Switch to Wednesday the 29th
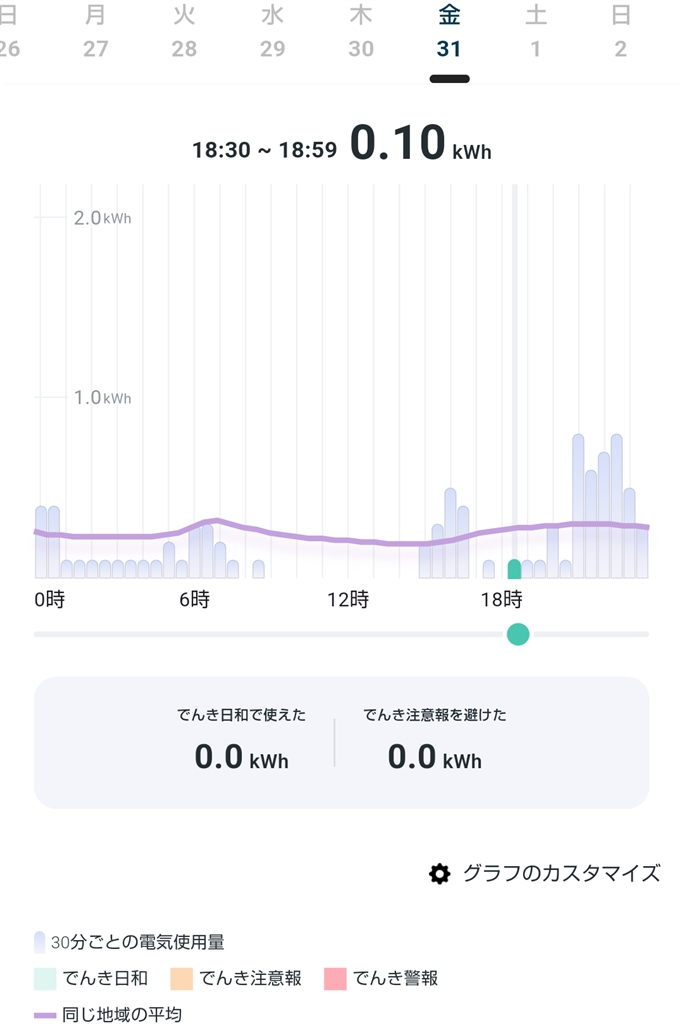Image resolution: width=683 pixels, height=1024 pixels. [272, 32]
